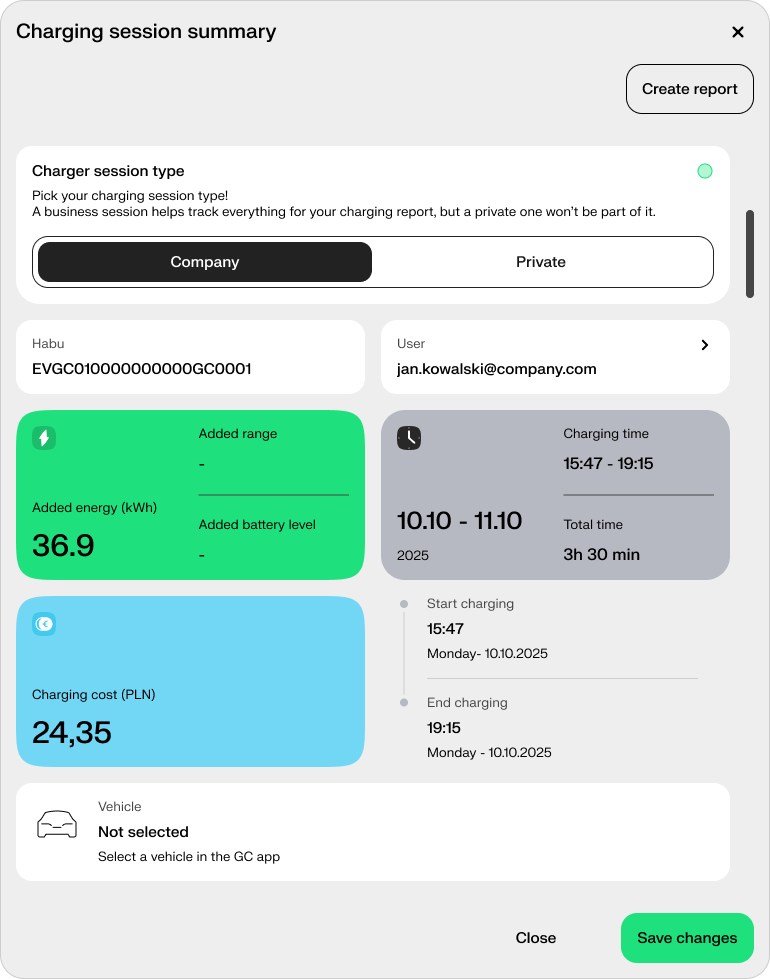Open user jan.kowalski@company.com details
The width and height of the screenshot is (770, 979).
704,345
